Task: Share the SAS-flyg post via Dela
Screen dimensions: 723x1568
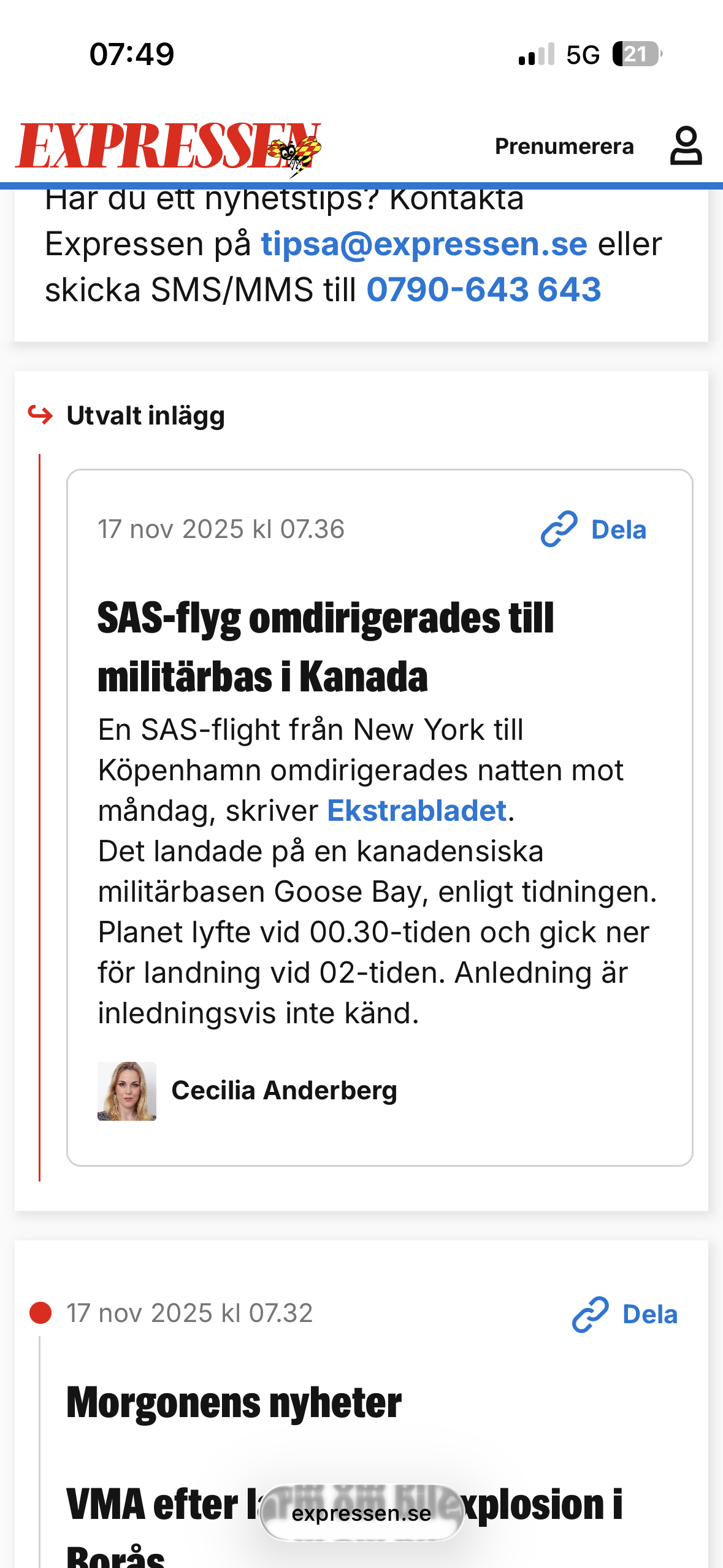Action: tap(594, 529)
